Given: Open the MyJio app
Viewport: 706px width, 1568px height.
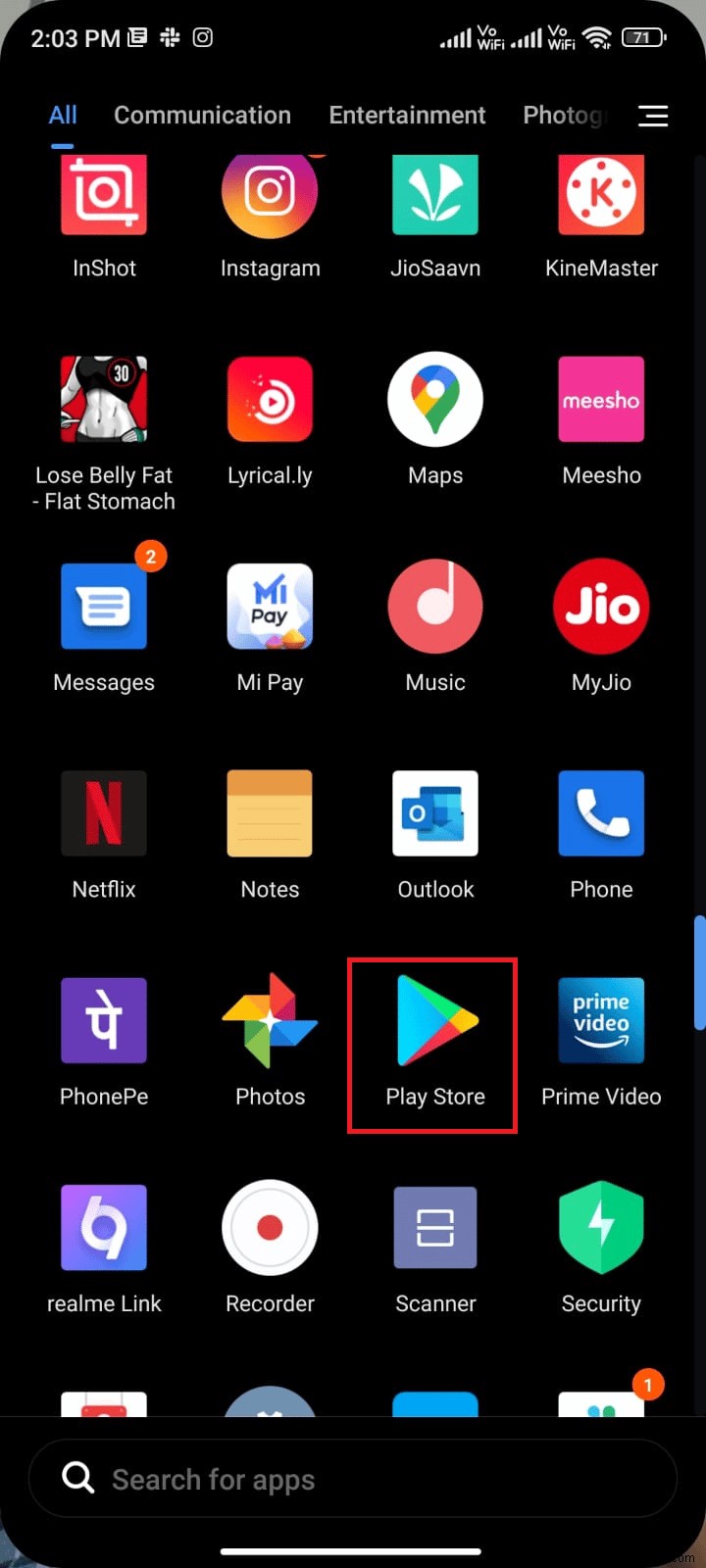Looking at the screenshot, I should pos(601,606).
